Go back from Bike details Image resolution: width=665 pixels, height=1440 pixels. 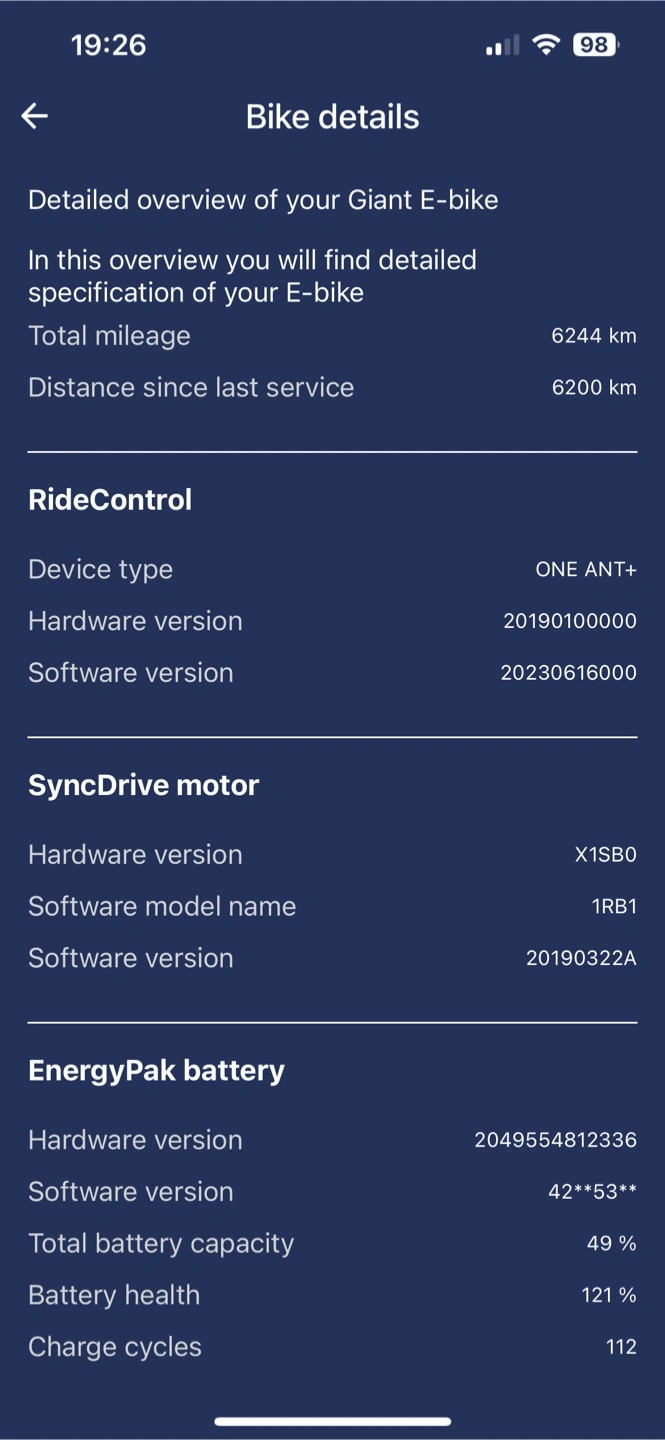[35, 116]
